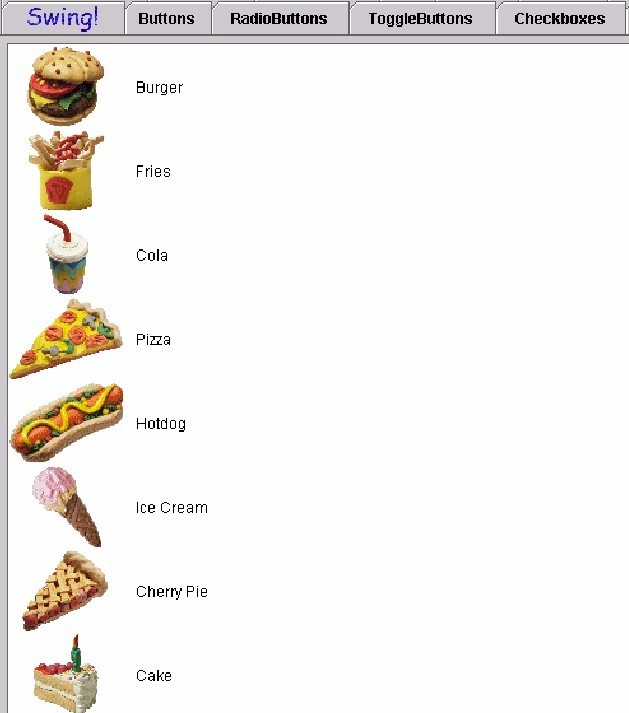Switch to the Swing! tab
Image resolution: width=629 pixels, height=713 pixels.
click(62, 18)
